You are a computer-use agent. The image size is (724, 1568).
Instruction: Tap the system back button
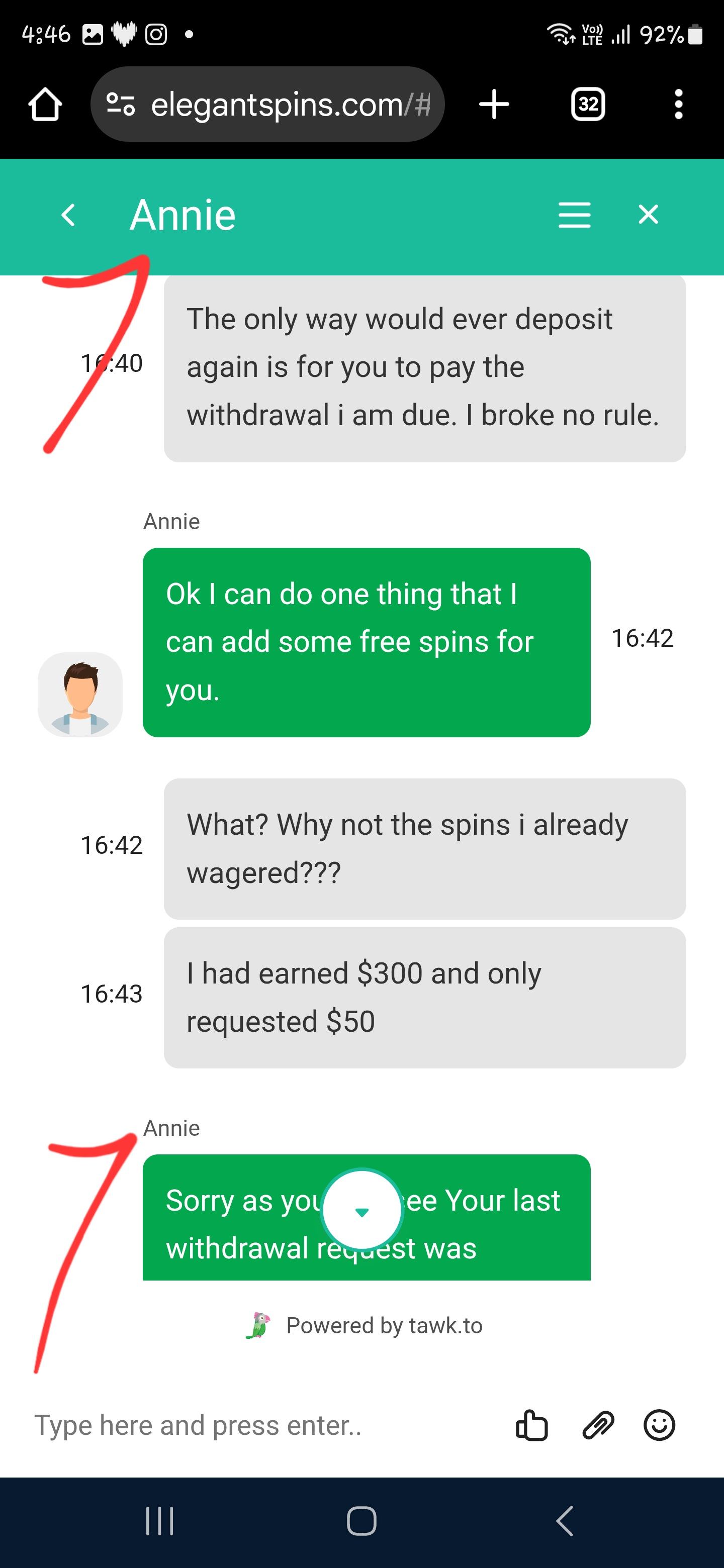565,1521
